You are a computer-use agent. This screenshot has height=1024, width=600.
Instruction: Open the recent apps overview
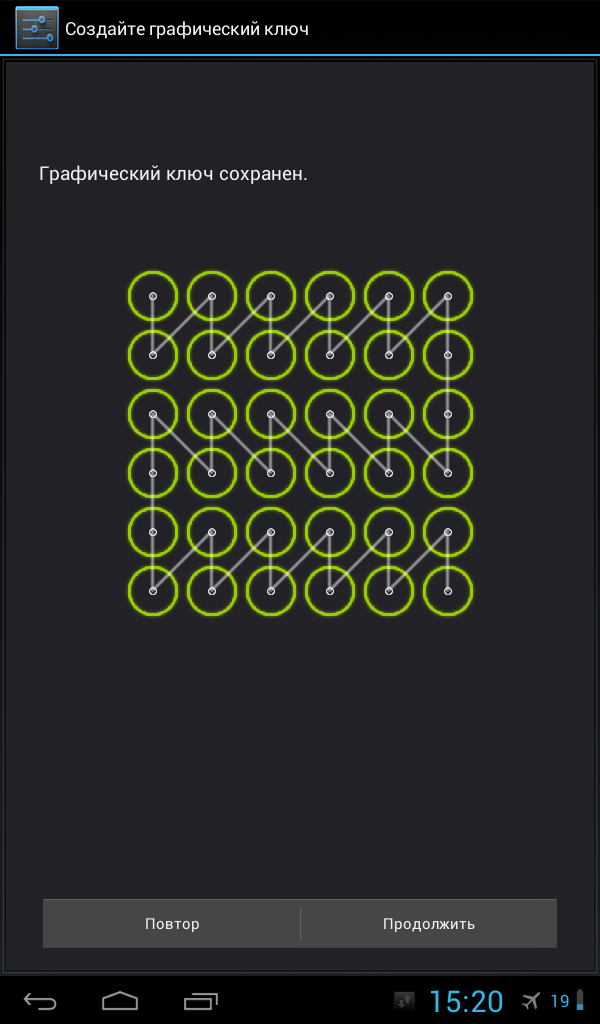200,1000
